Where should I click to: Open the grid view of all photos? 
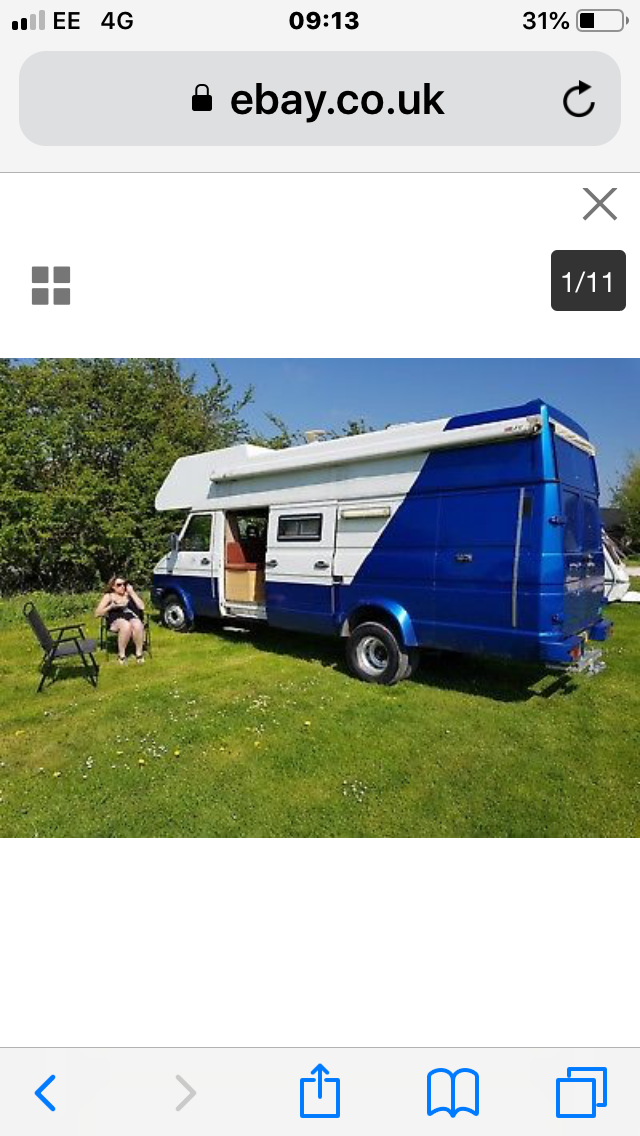point(51,285)
